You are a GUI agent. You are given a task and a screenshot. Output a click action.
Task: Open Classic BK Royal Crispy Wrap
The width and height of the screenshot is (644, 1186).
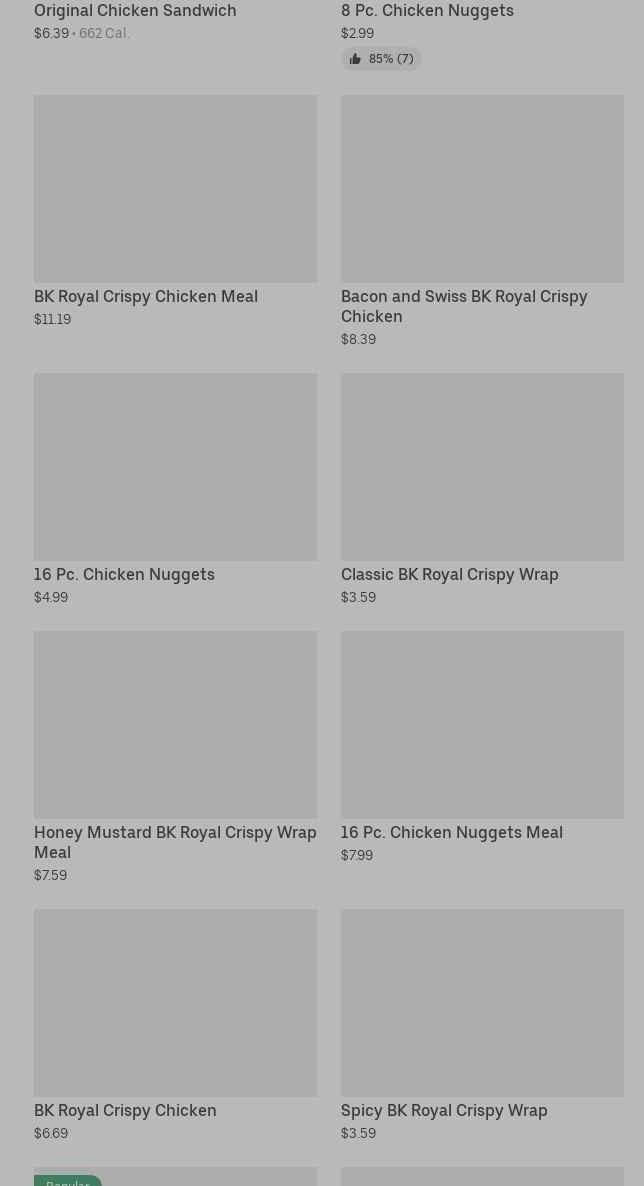click(481, 468)
